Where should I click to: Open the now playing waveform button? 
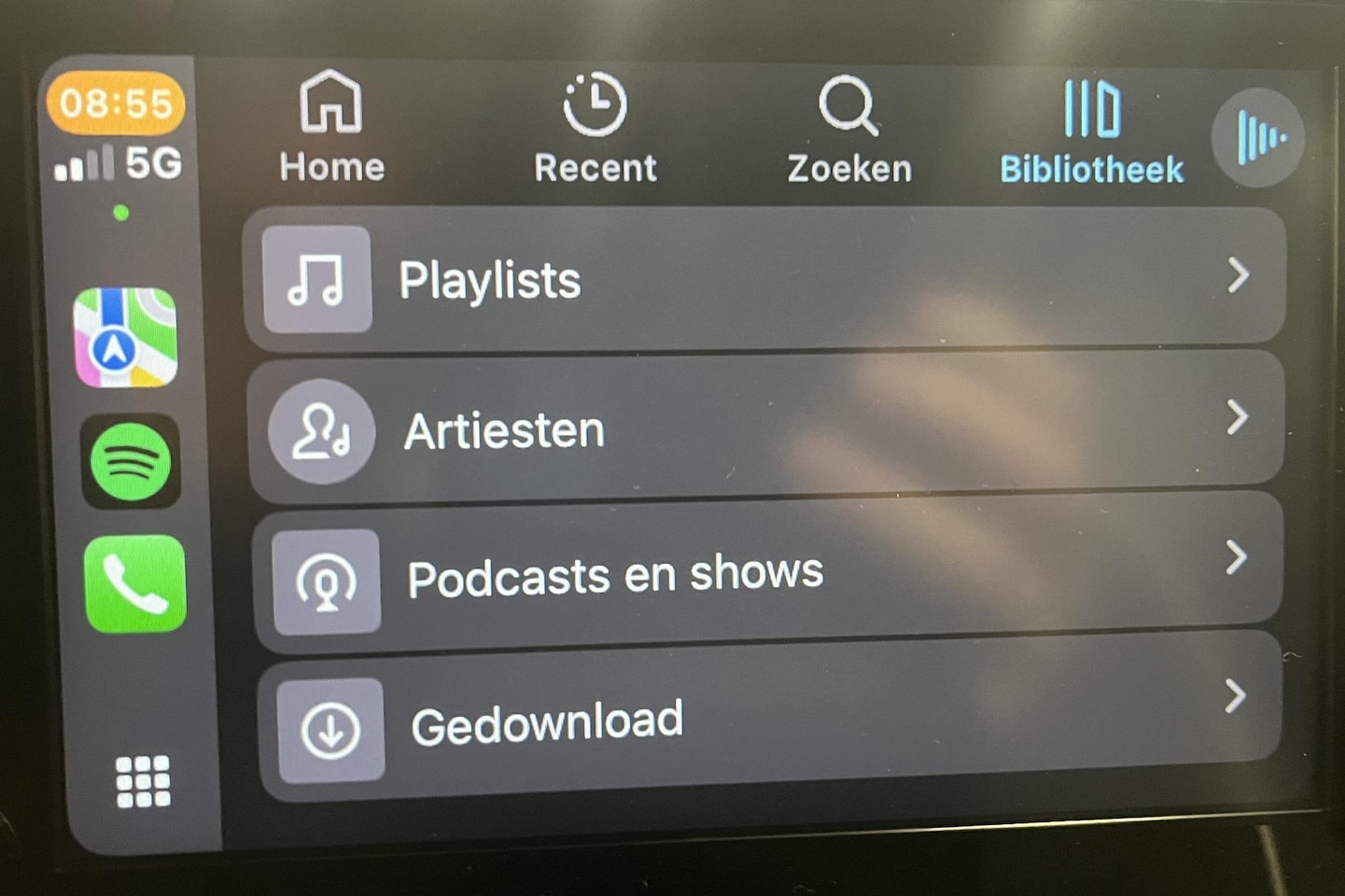coord(1258,138)
